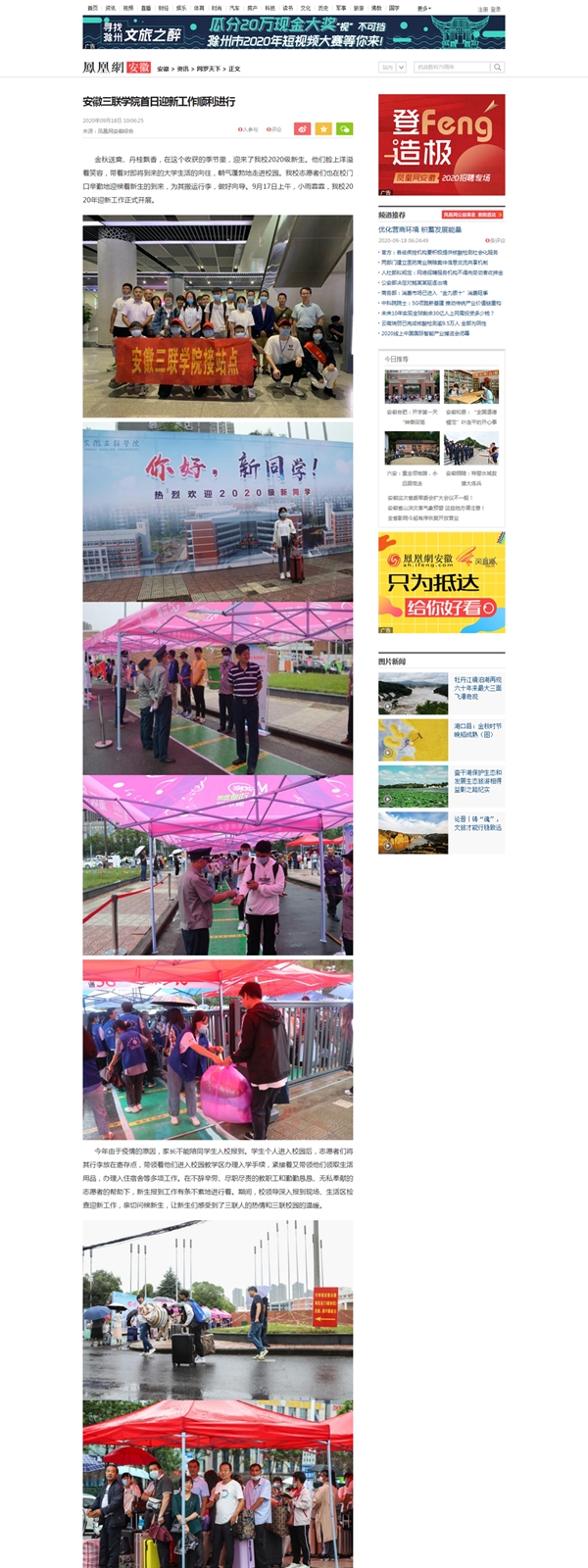
Task: Read 优化营商环境 积蓄发展能量 headline
Action: [419, 229]
